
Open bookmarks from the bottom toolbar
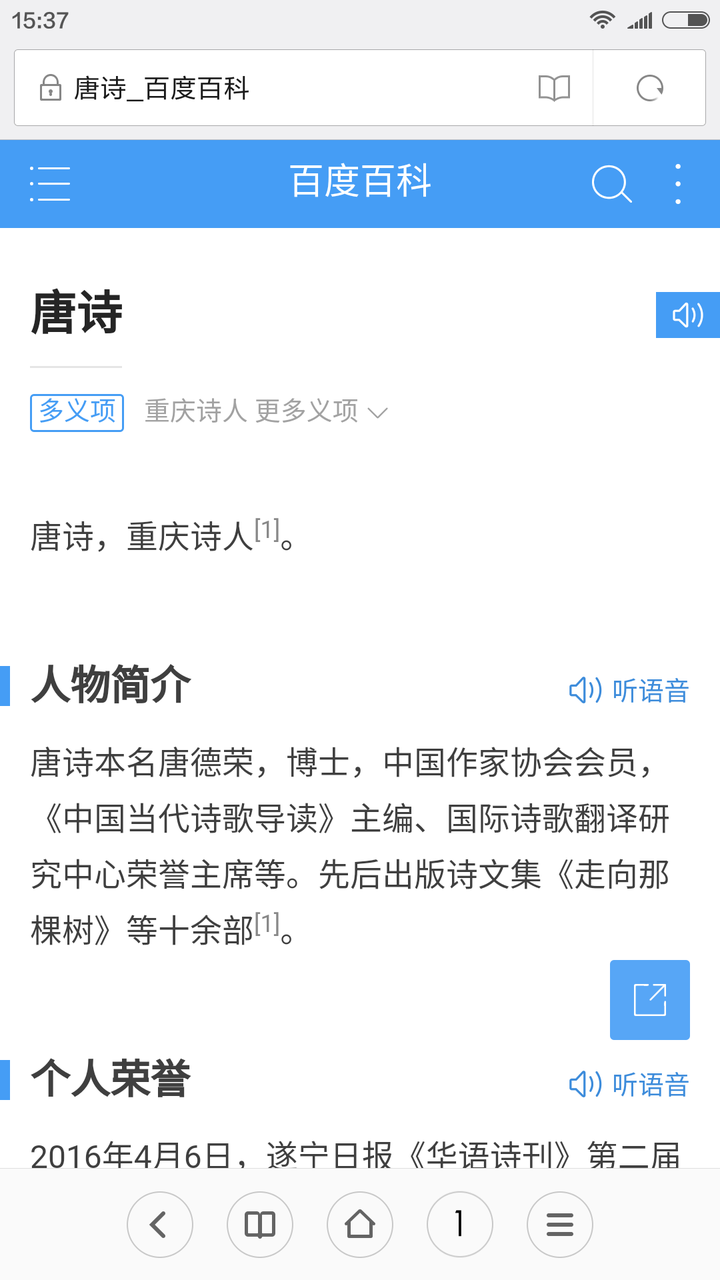tap(260, 1224)
